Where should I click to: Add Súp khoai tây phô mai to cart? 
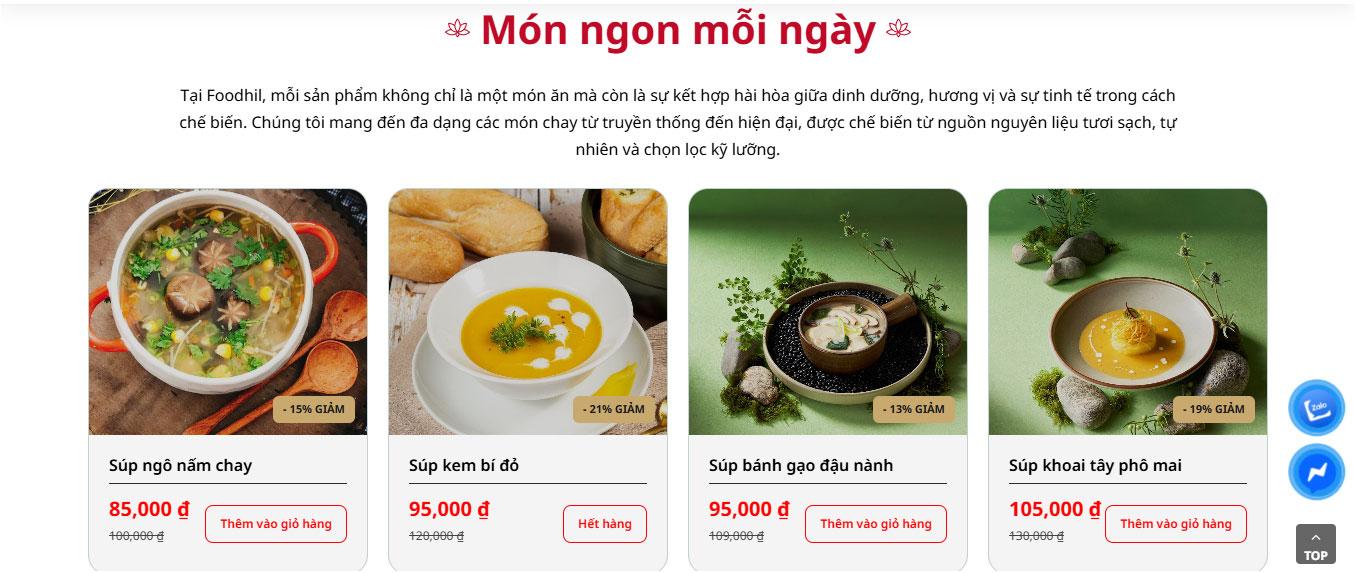pyautogui.click(x=1175, y=524)
